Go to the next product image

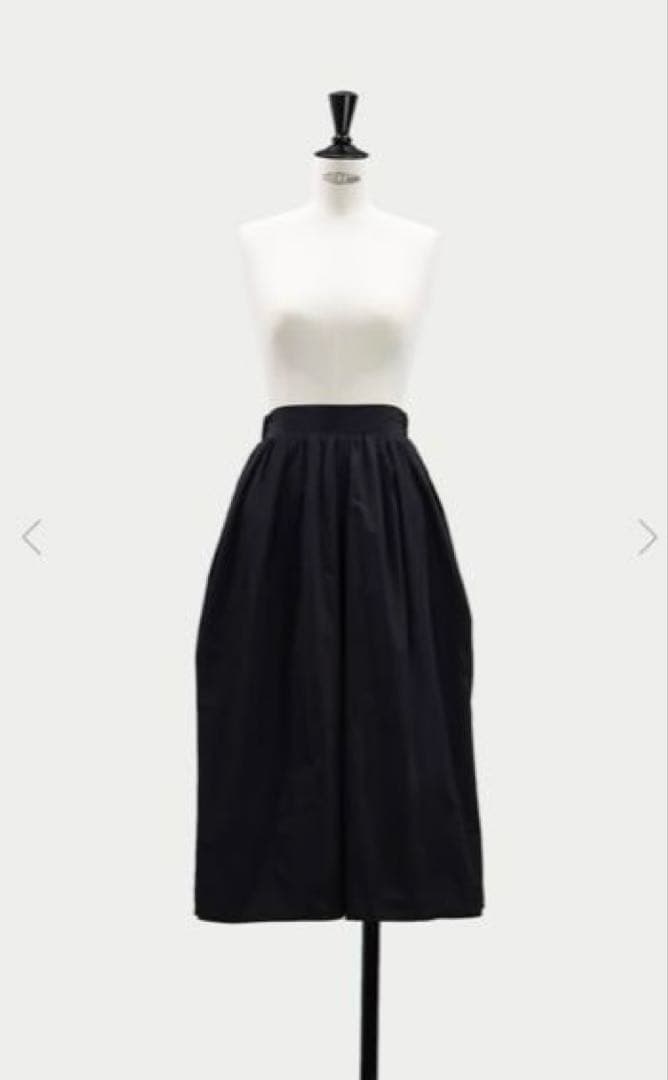pyautogui.click(x=647, y=537)
